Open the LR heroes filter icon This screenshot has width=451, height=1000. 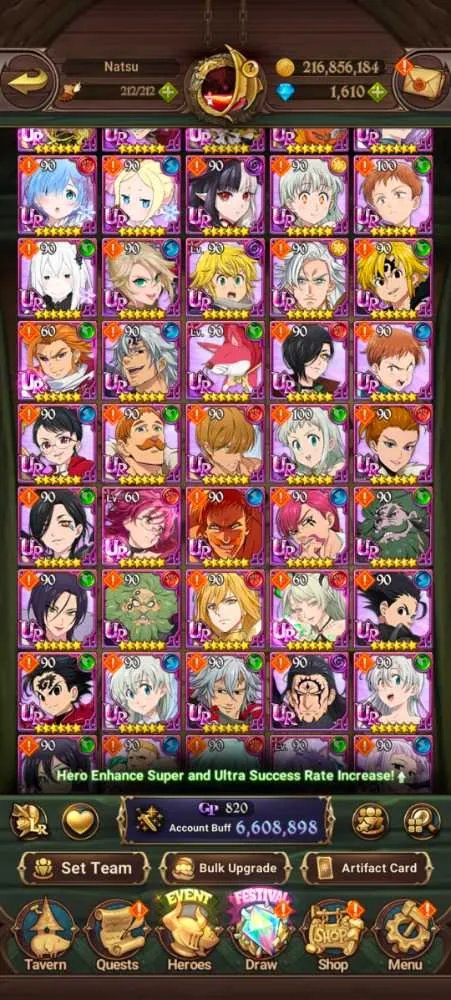pos(29,820)
